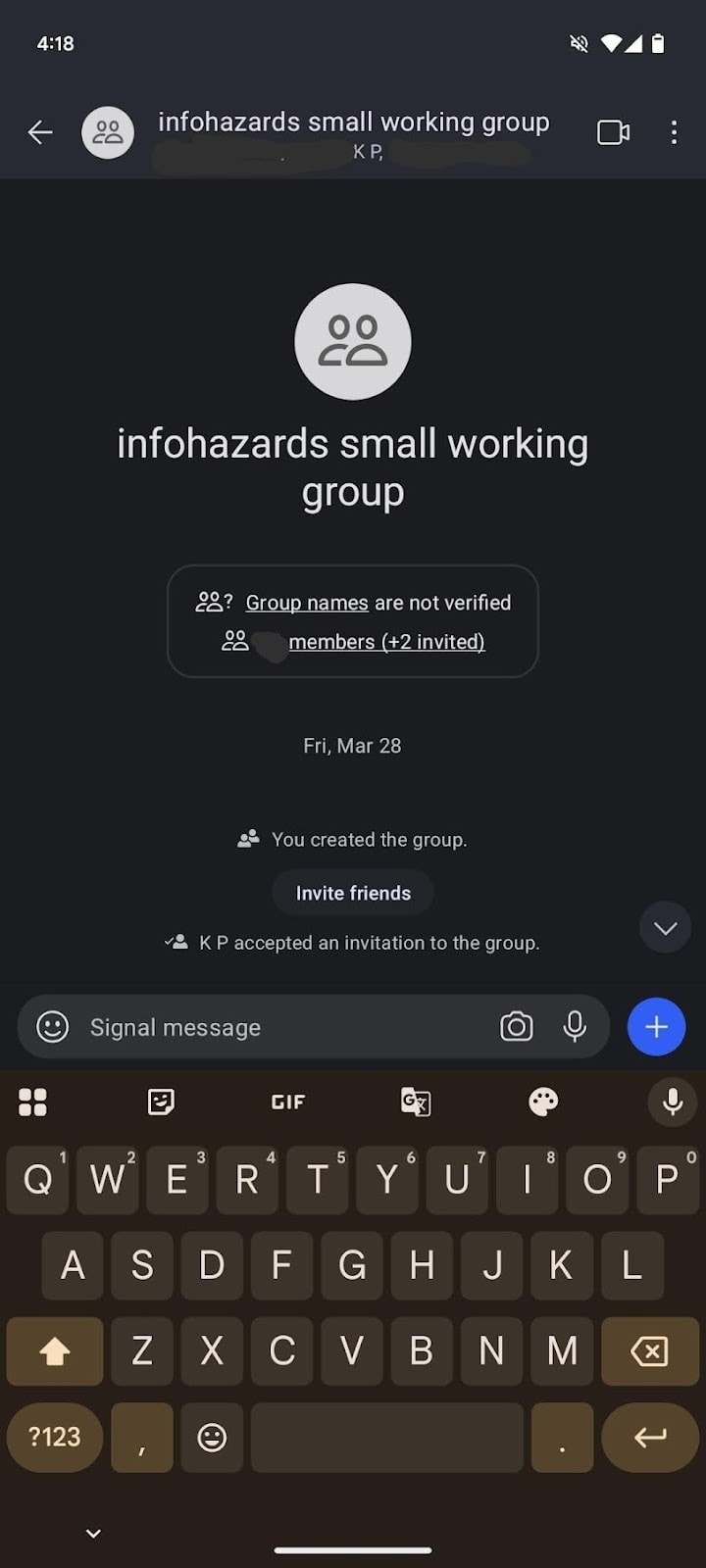706x1568 pixels.
Task: View the members (+2 invited) link
Action: click(386, 642)
